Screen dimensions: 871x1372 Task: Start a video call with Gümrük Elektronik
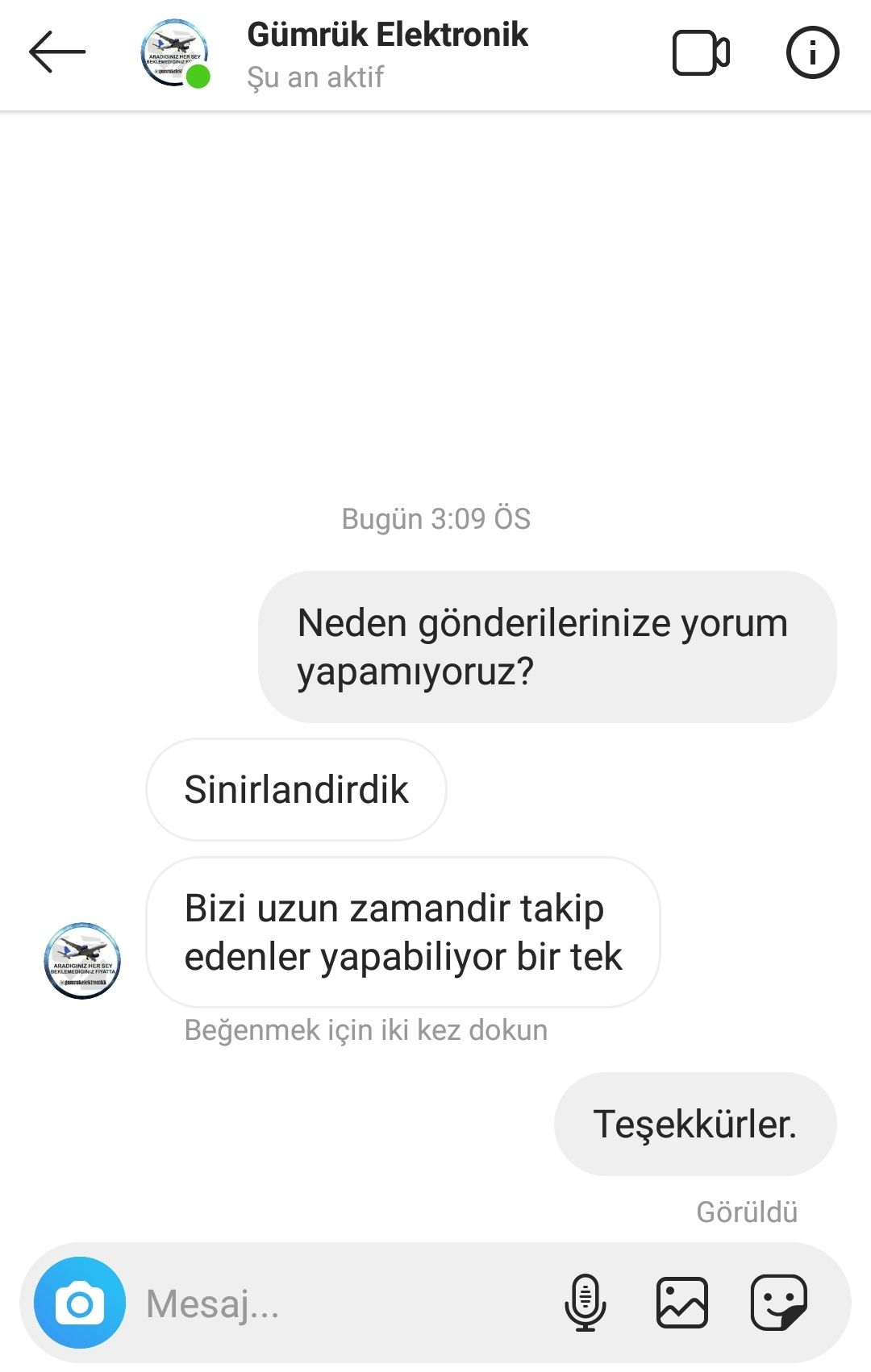coord(701,53)
